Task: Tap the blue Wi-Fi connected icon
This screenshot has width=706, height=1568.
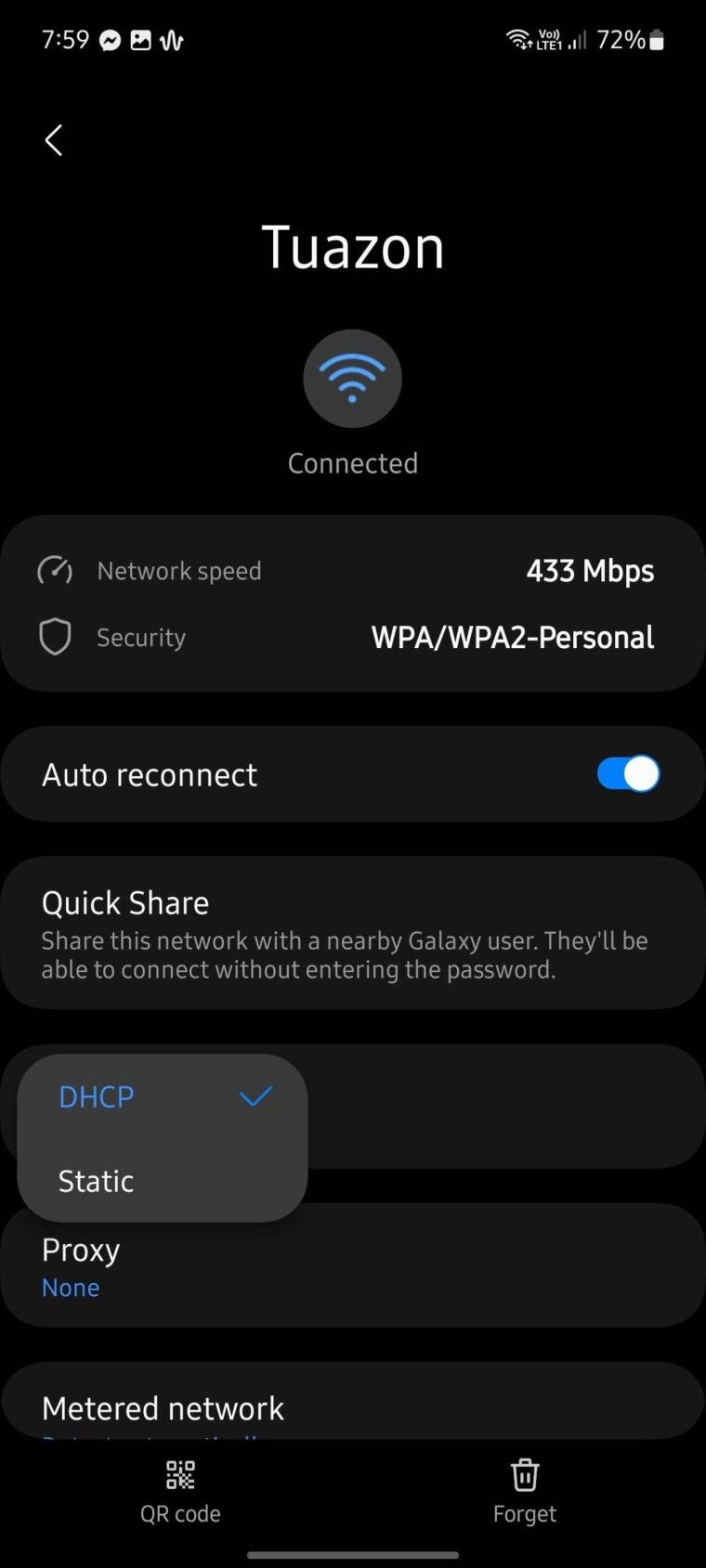Action: click(x=352, y=378)
